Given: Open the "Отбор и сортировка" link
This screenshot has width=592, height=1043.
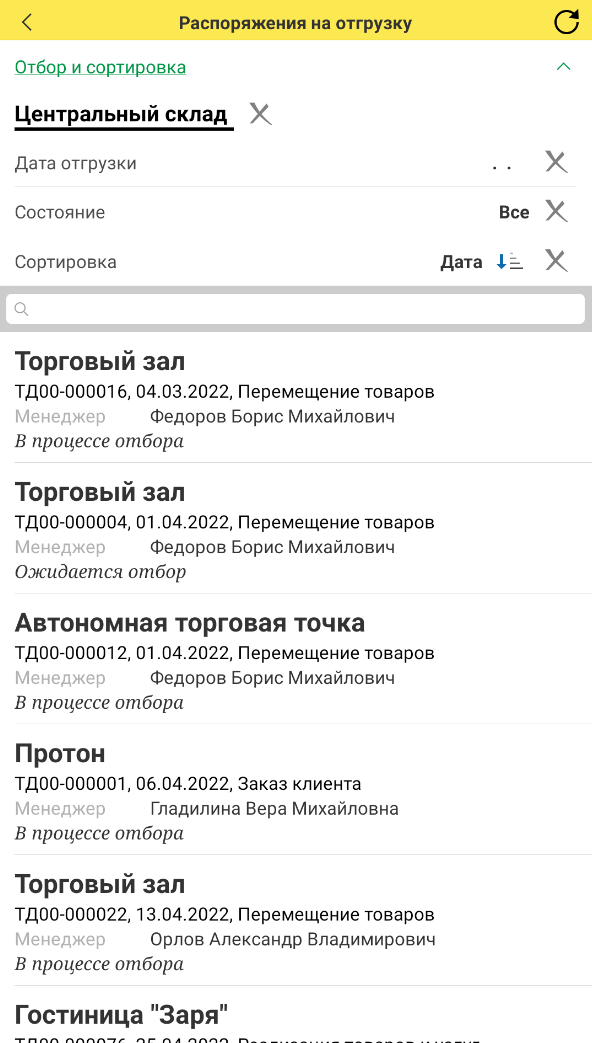Looking at the screenshot, I should click(100, 67).
